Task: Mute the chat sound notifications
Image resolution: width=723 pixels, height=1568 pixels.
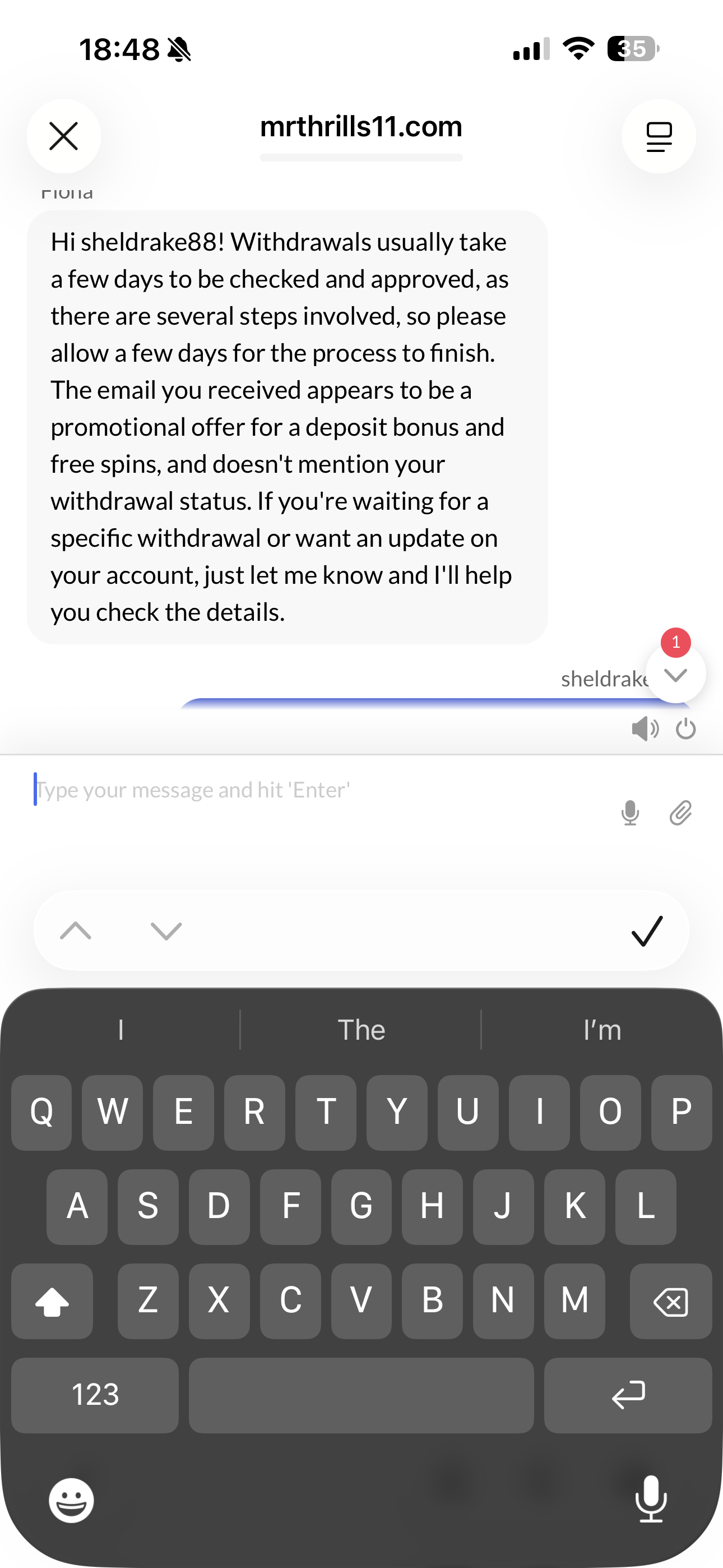Action: (645, 728)
